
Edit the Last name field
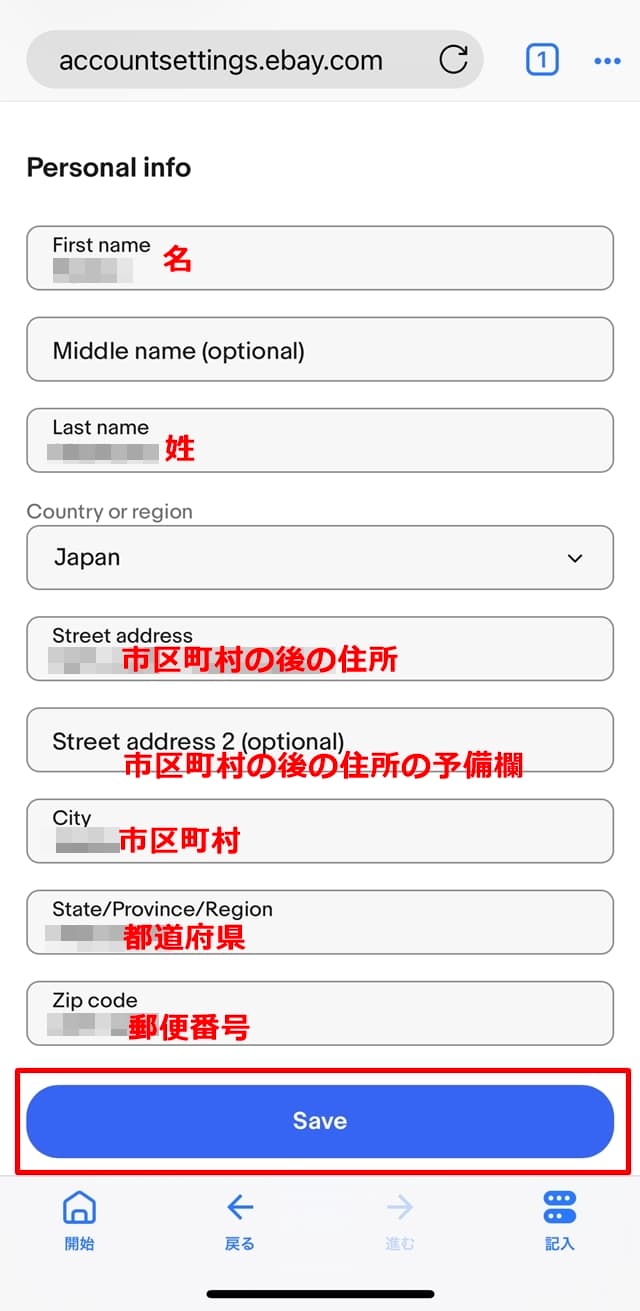(x=320, y=440)
